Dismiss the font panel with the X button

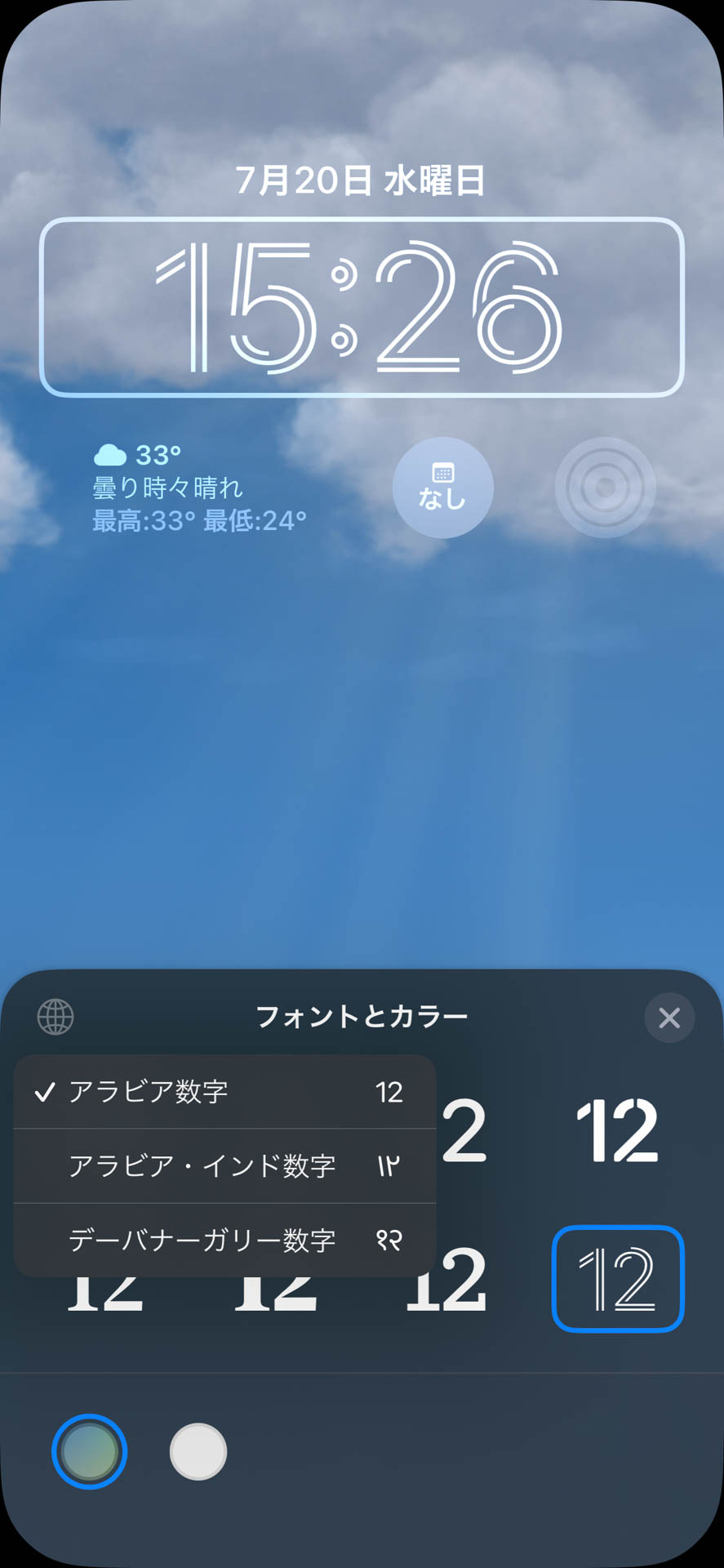pyautogui.click(x=668, y=1018)
